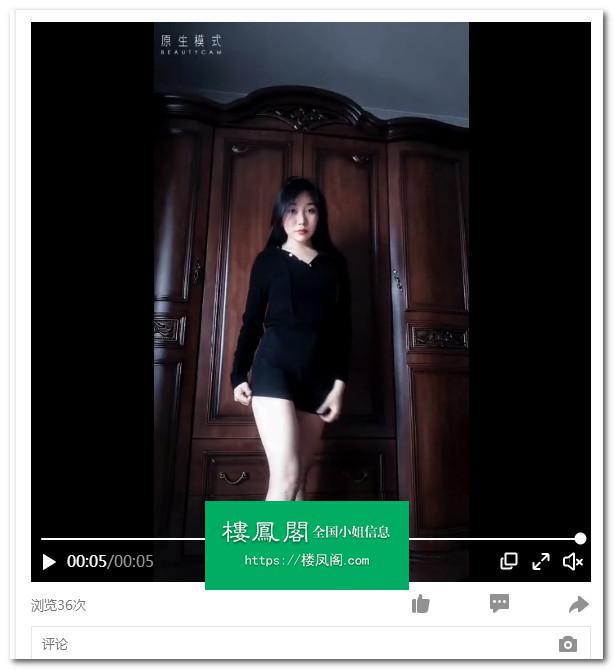The width and height of the screenshot is (614, 670).
Task: Tap the 评论 comment input field
Action: click(290, 644)
